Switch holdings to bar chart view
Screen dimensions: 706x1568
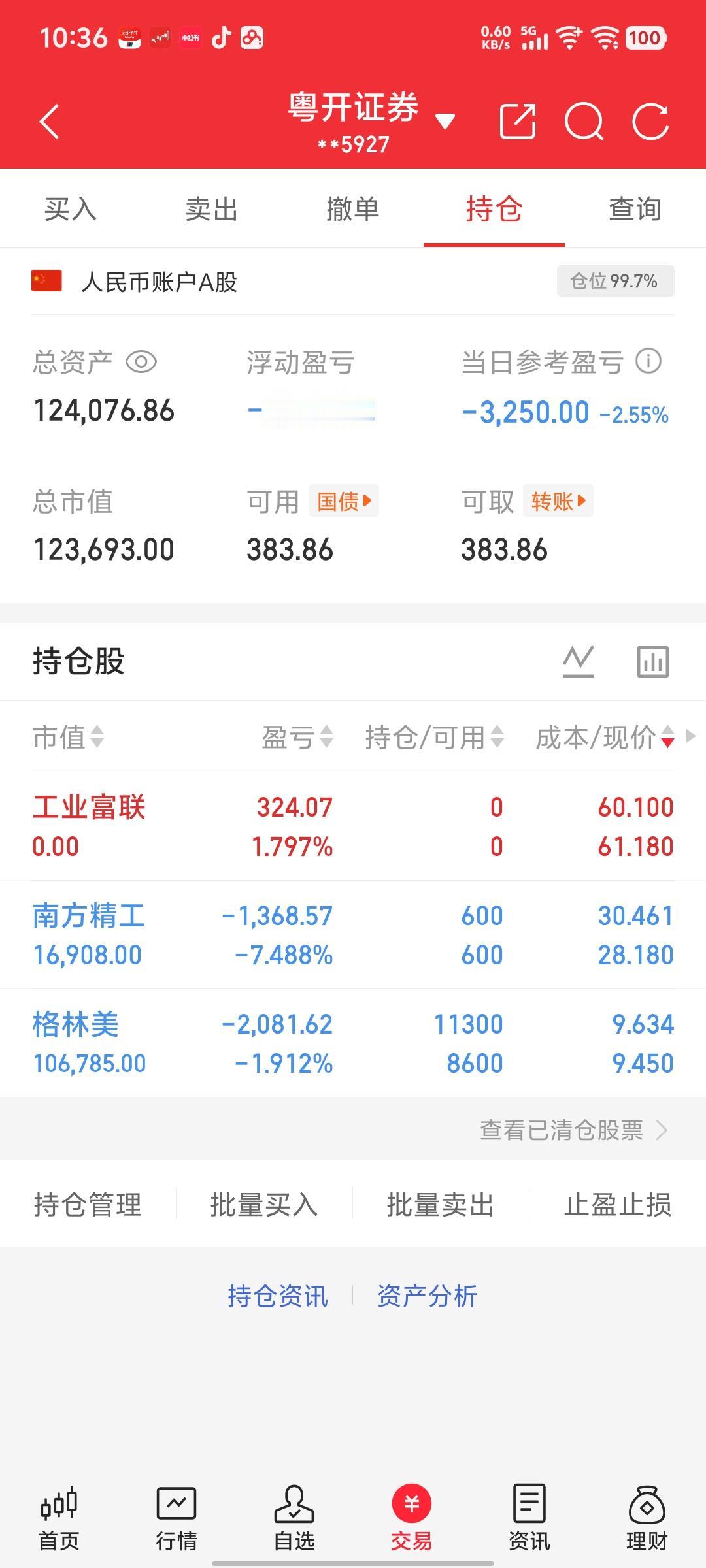[x=654, y=661]
